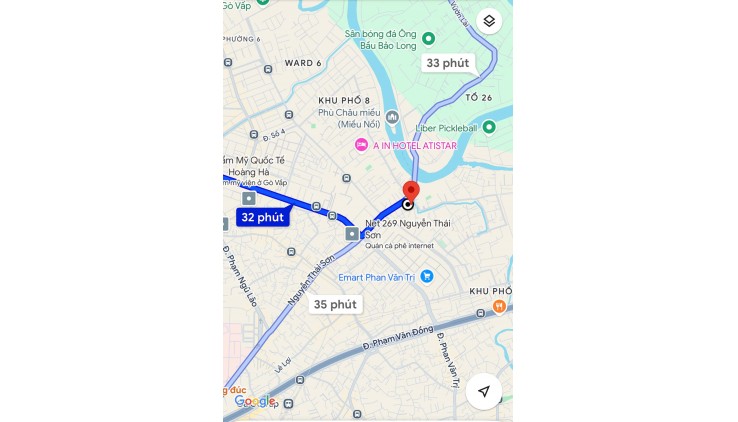Select the 33 phút alternate route
This screenshot has width=738, height=422.
pos(447,63)
